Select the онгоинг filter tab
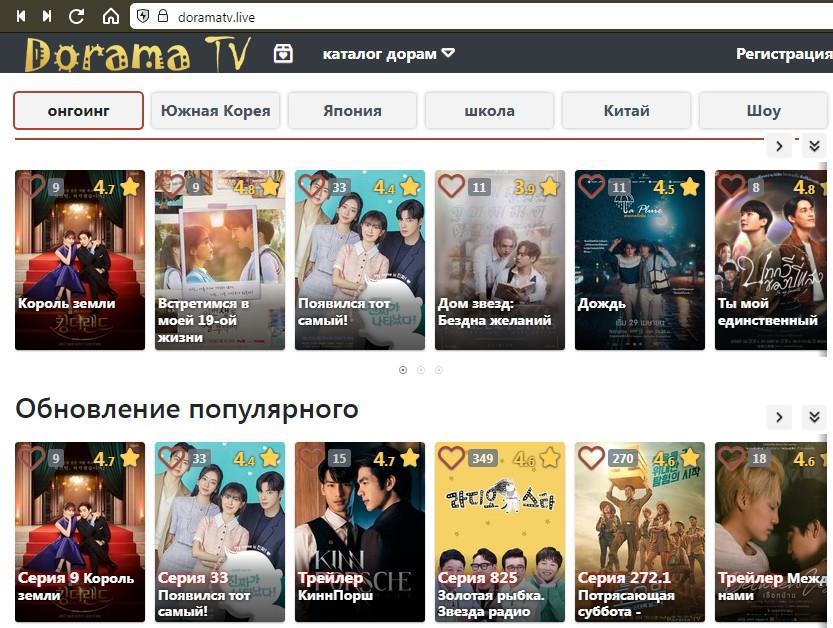Screen dimensions: 833x628 tap(78, 111)
